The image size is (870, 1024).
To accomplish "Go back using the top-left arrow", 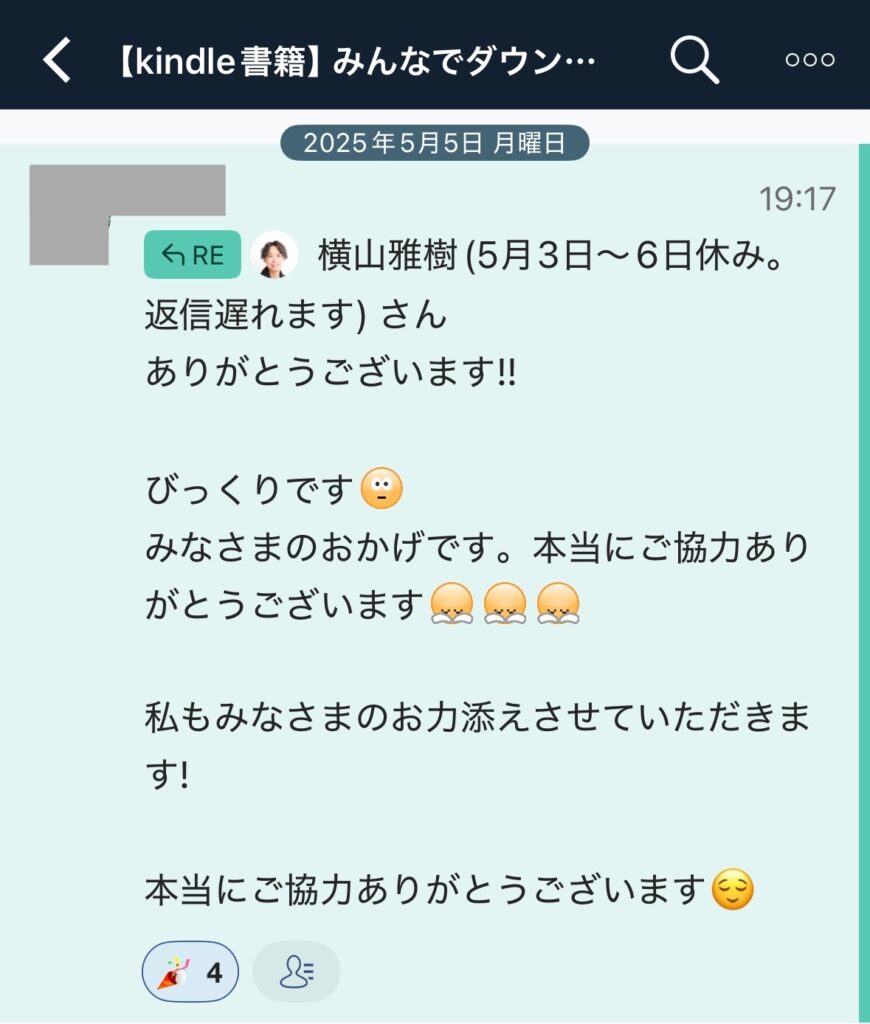I will point(57,61).
